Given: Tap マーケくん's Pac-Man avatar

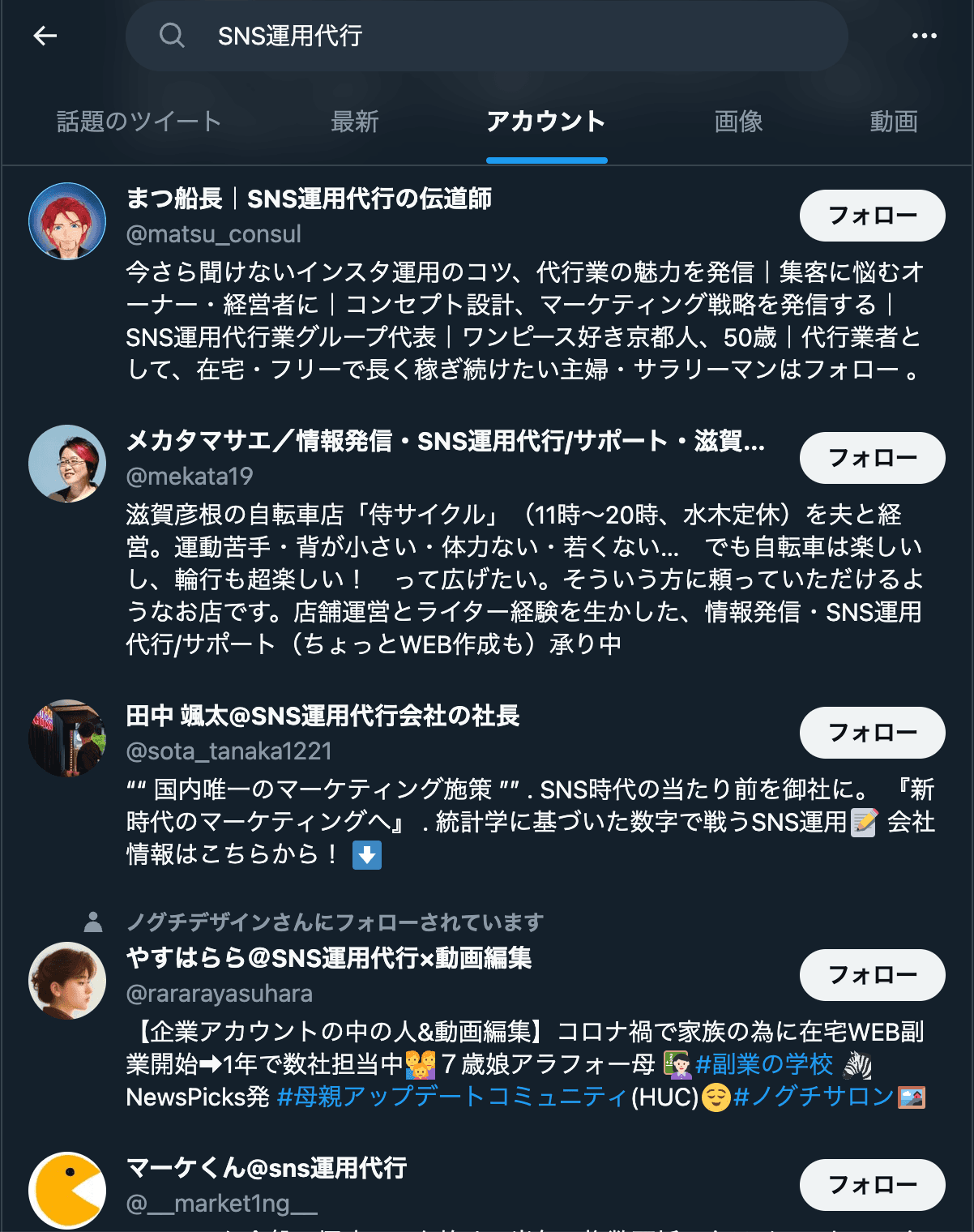Looking at the screenshot, I should click(67, 1190).
